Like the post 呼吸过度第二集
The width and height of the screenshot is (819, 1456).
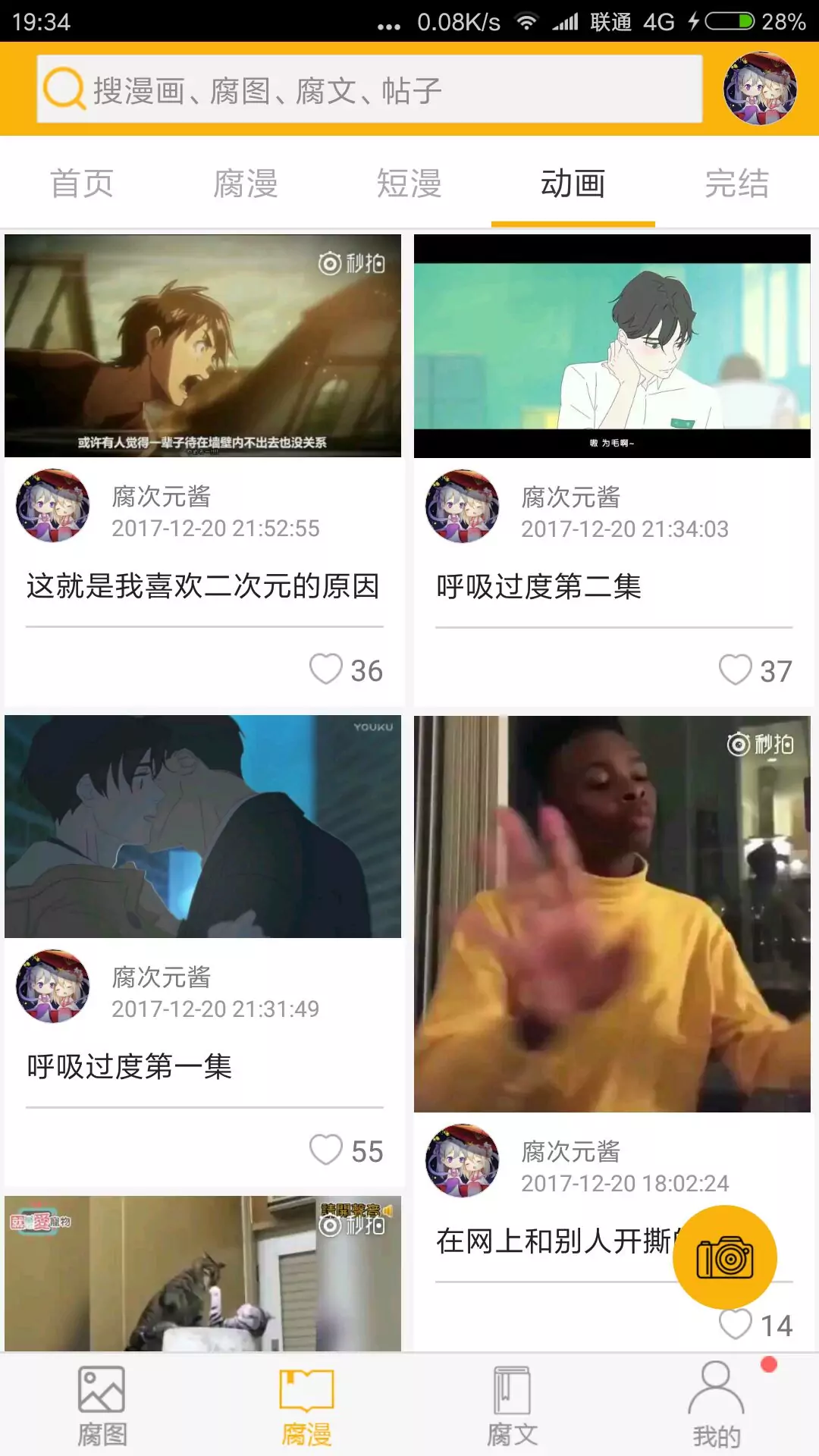[x=736, y=670]
